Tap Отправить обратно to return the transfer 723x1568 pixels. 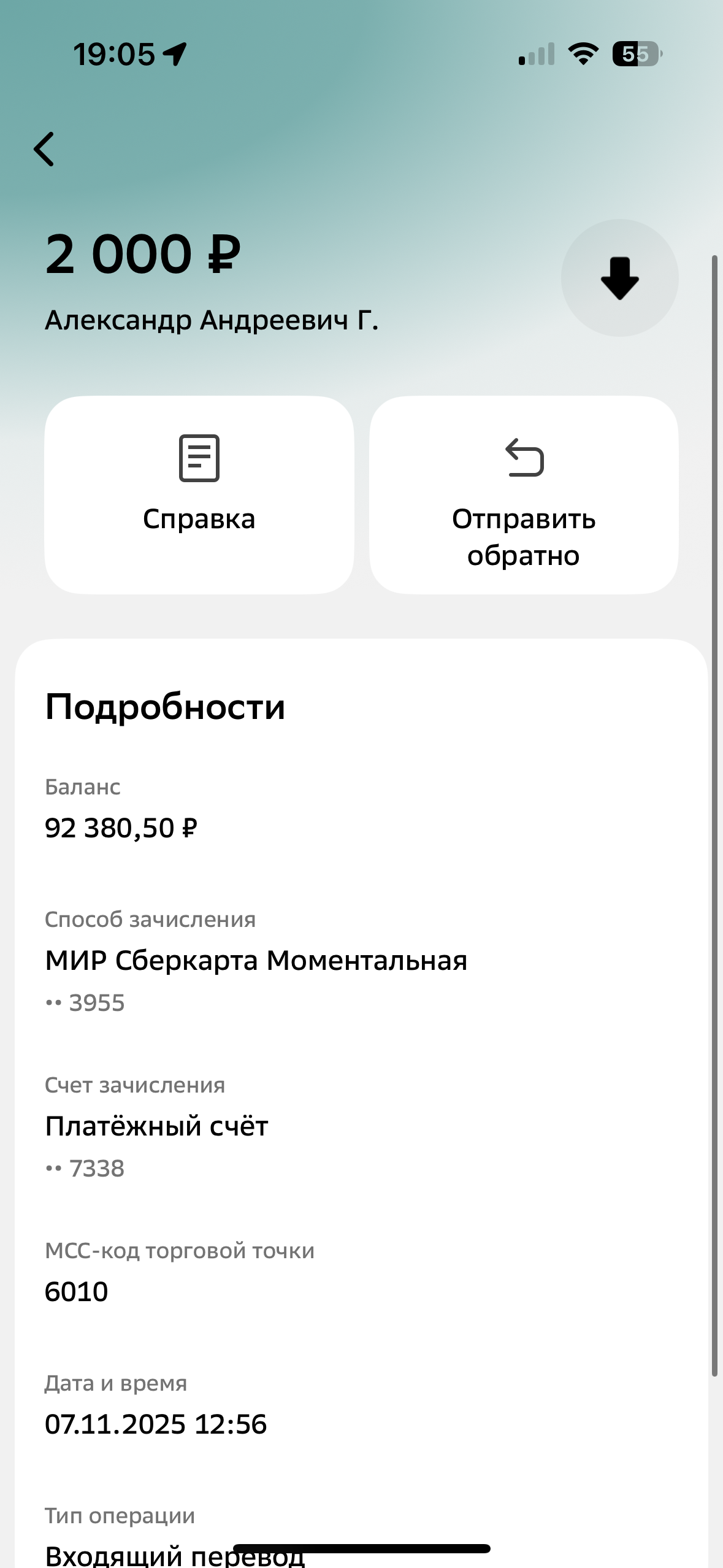click(x=524, y=494)
